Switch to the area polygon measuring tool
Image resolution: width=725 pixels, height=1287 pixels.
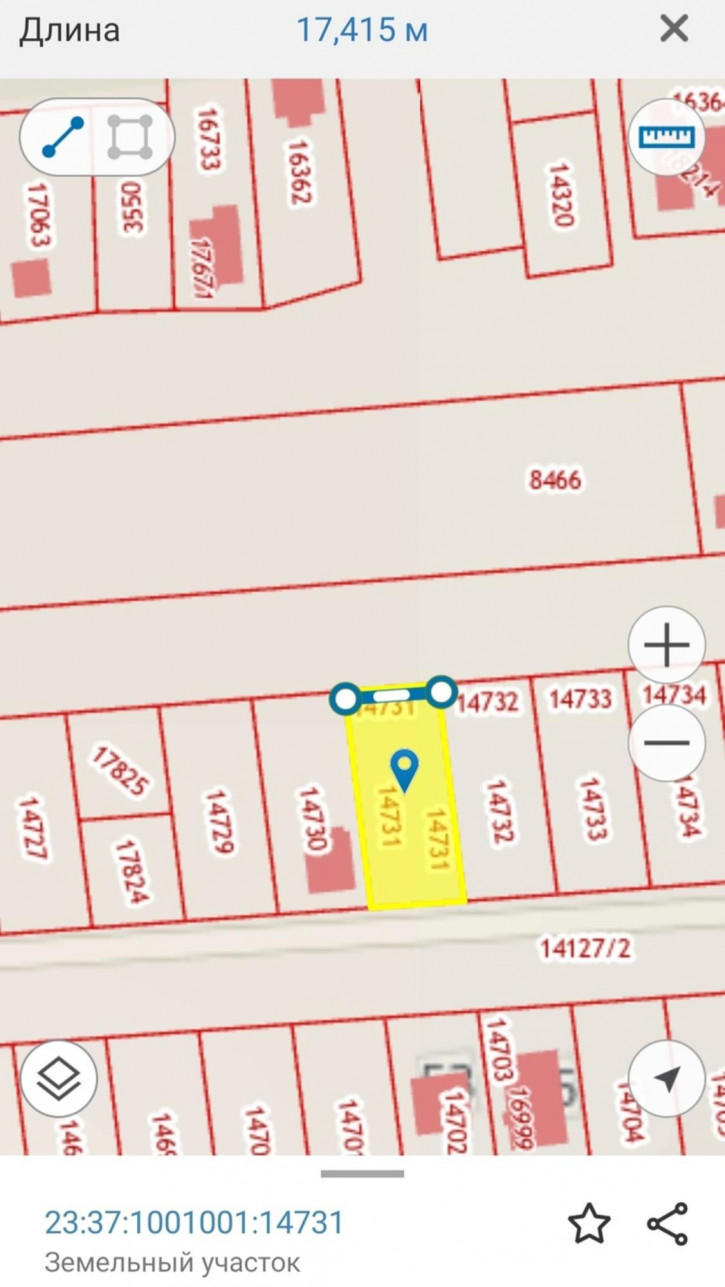[130, 137]
